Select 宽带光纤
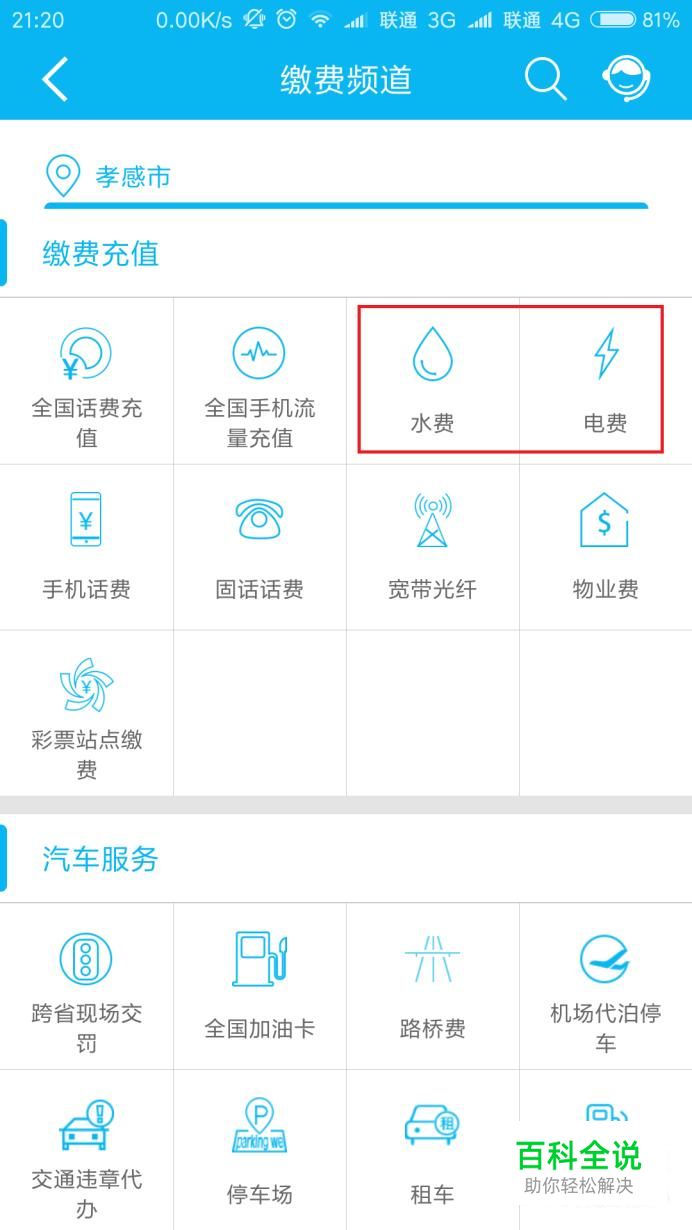This screenshot has height=1230, width=692. [x=433, y=547]
